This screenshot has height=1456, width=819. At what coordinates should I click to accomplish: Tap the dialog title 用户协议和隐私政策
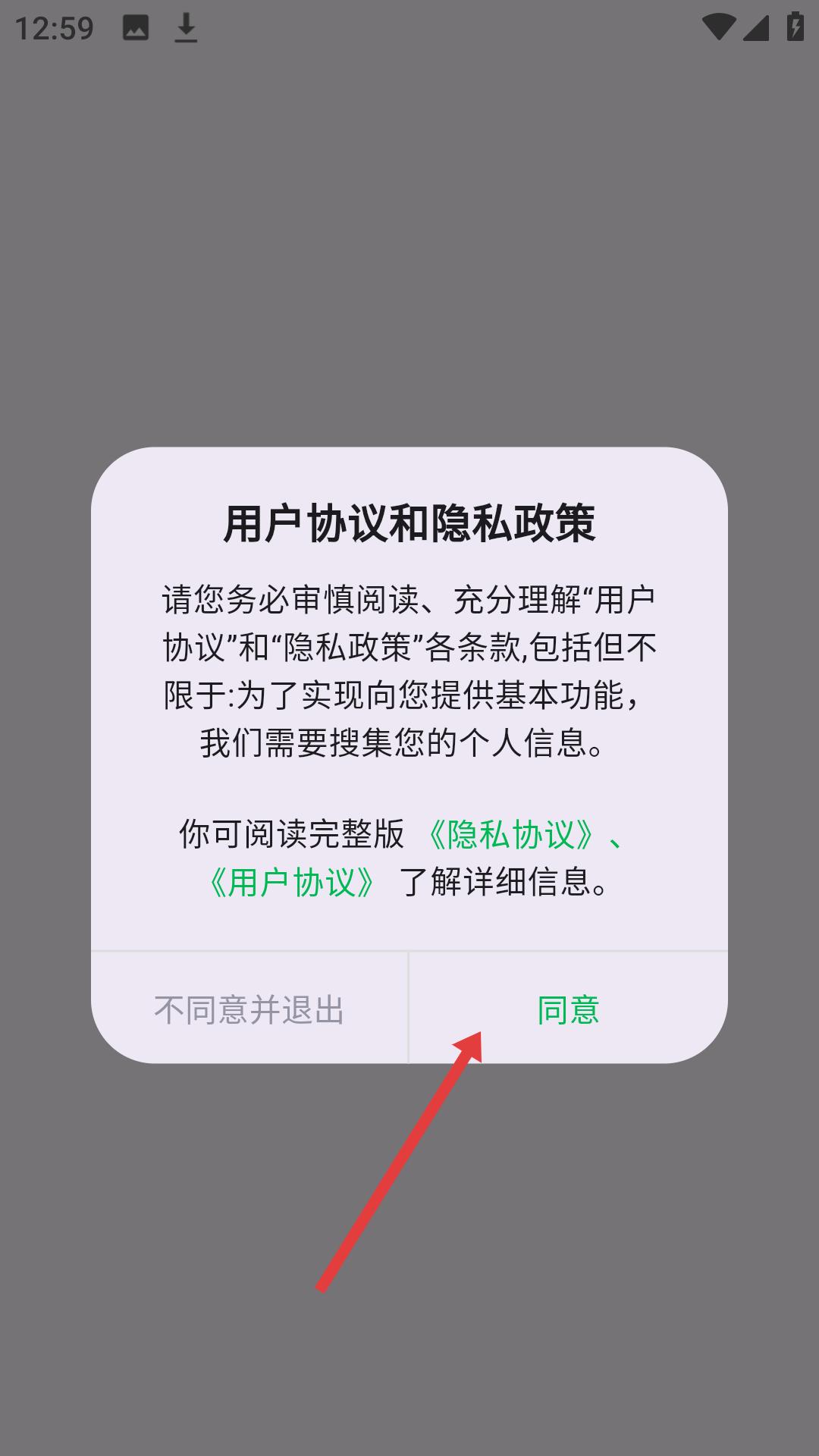coord(409,521)
